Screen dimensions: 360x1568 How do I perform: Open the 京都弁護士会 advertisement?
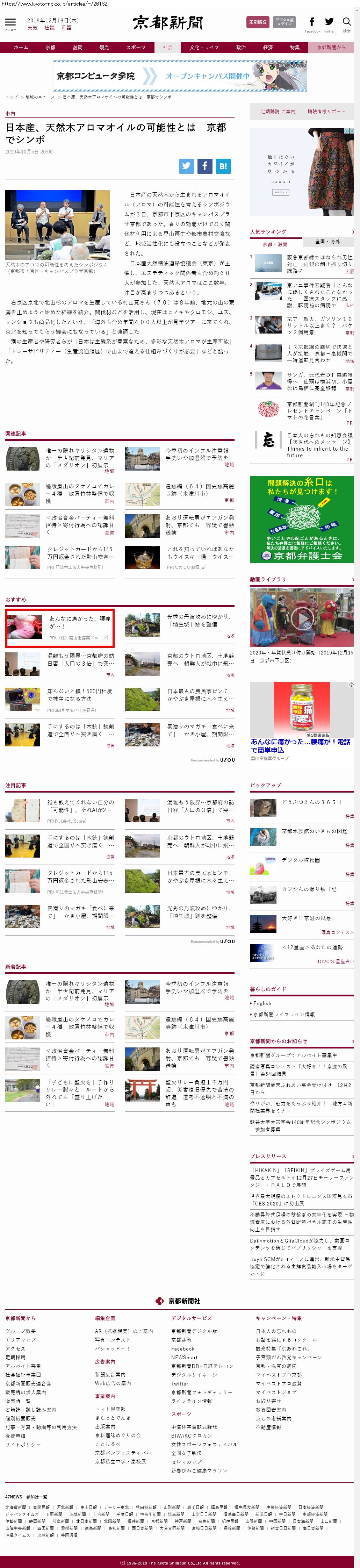tap(302, 519)
